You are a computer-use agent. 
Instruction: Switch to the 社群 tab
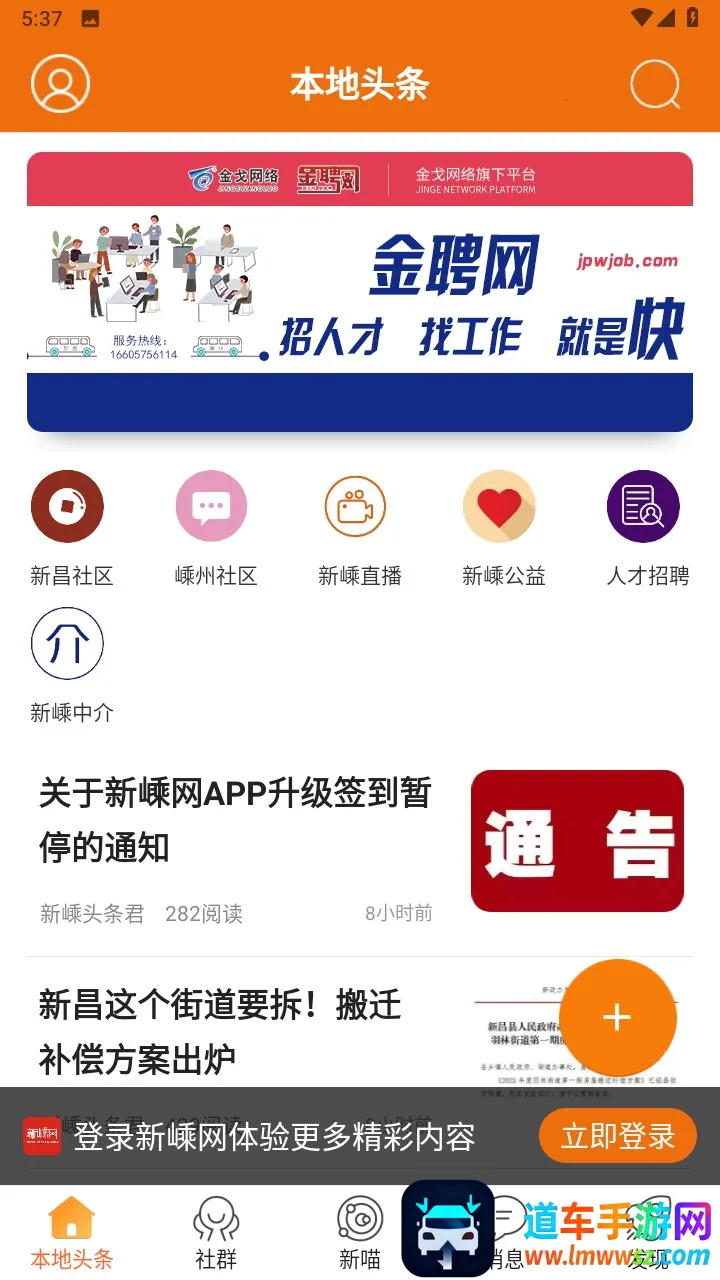point(215,1230)
